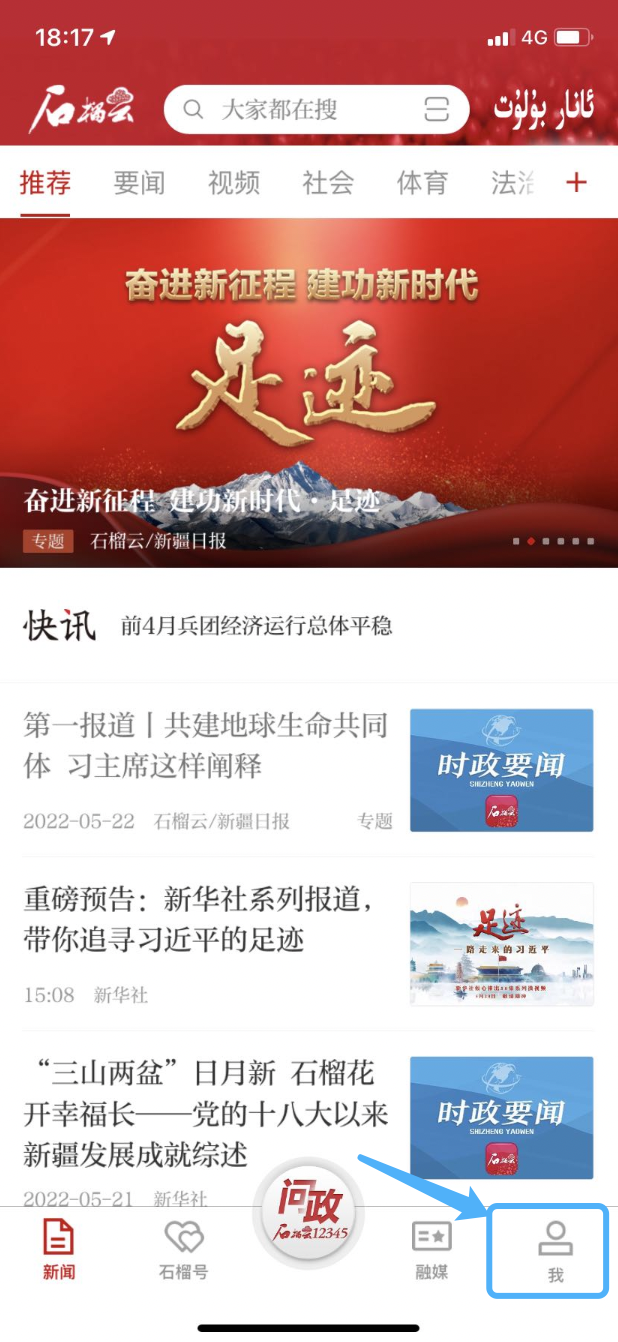Image resolution: width=618 pixels, height=1342 pixels.
Task: Switch to the Uyghur language version
Action: point(544,106)
